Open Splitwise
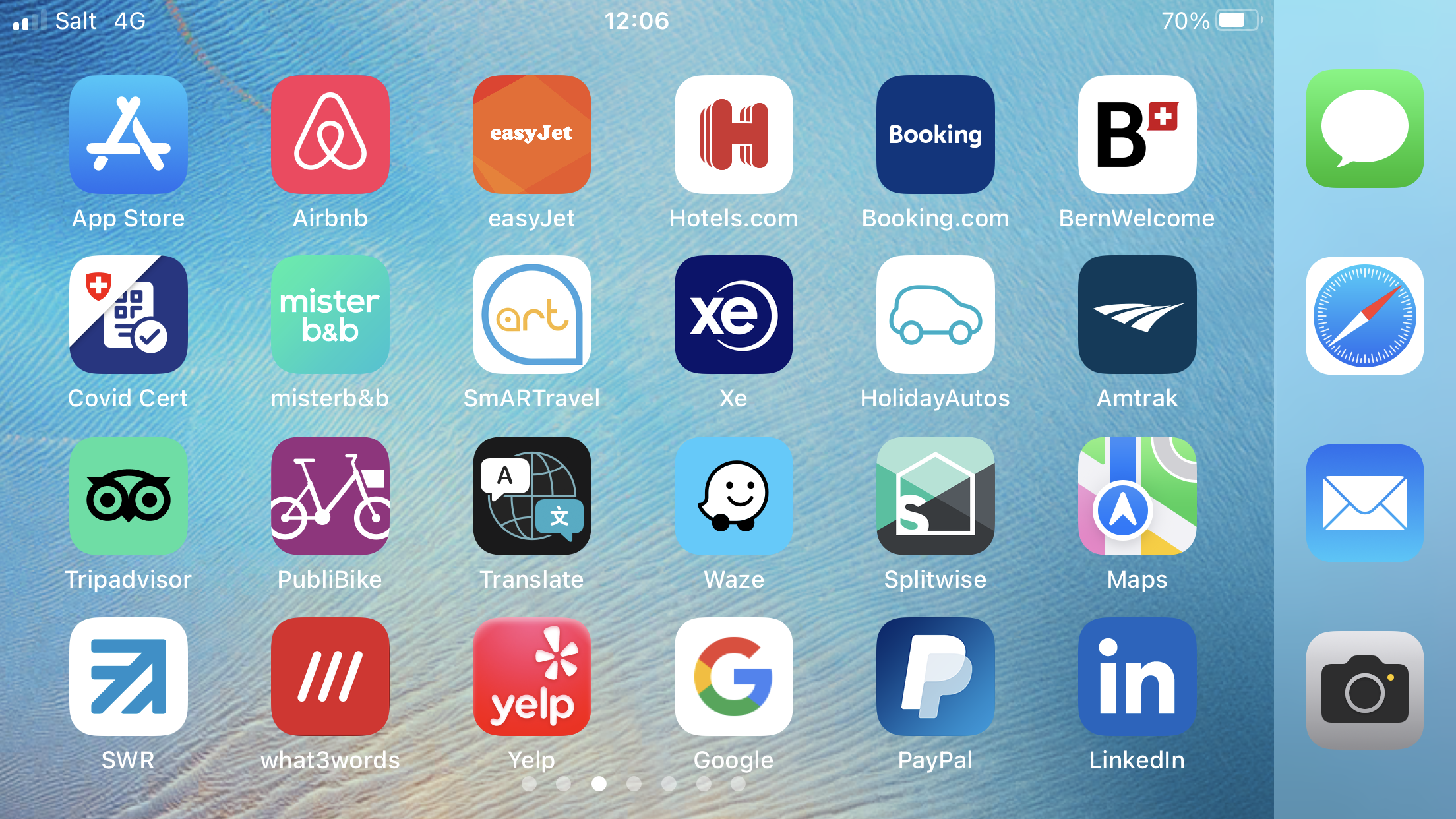 pyautogui.click(x=936, y=496)
